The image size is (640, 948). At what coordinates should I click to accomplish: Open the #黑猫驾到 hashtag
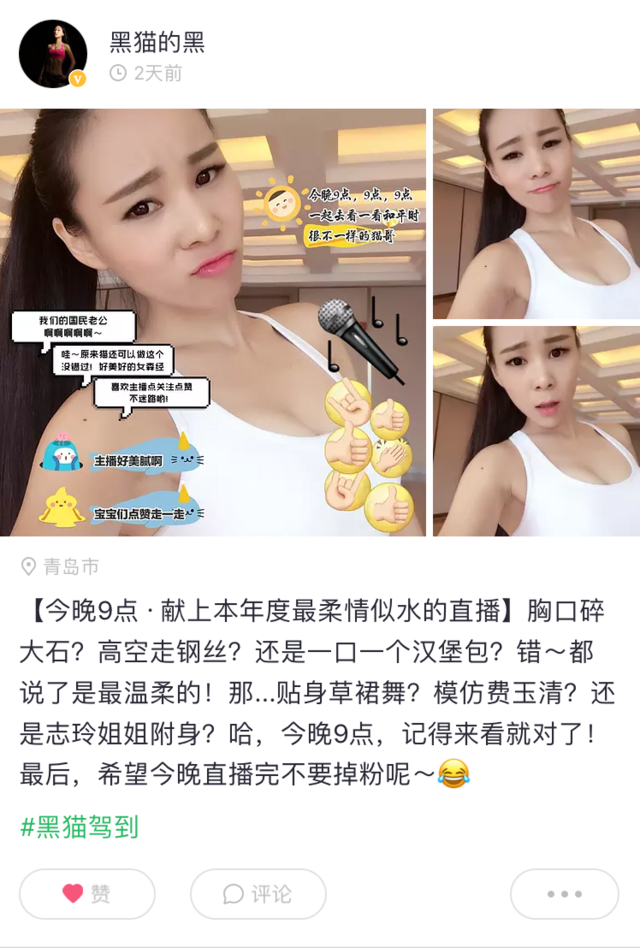pos(80,827)
